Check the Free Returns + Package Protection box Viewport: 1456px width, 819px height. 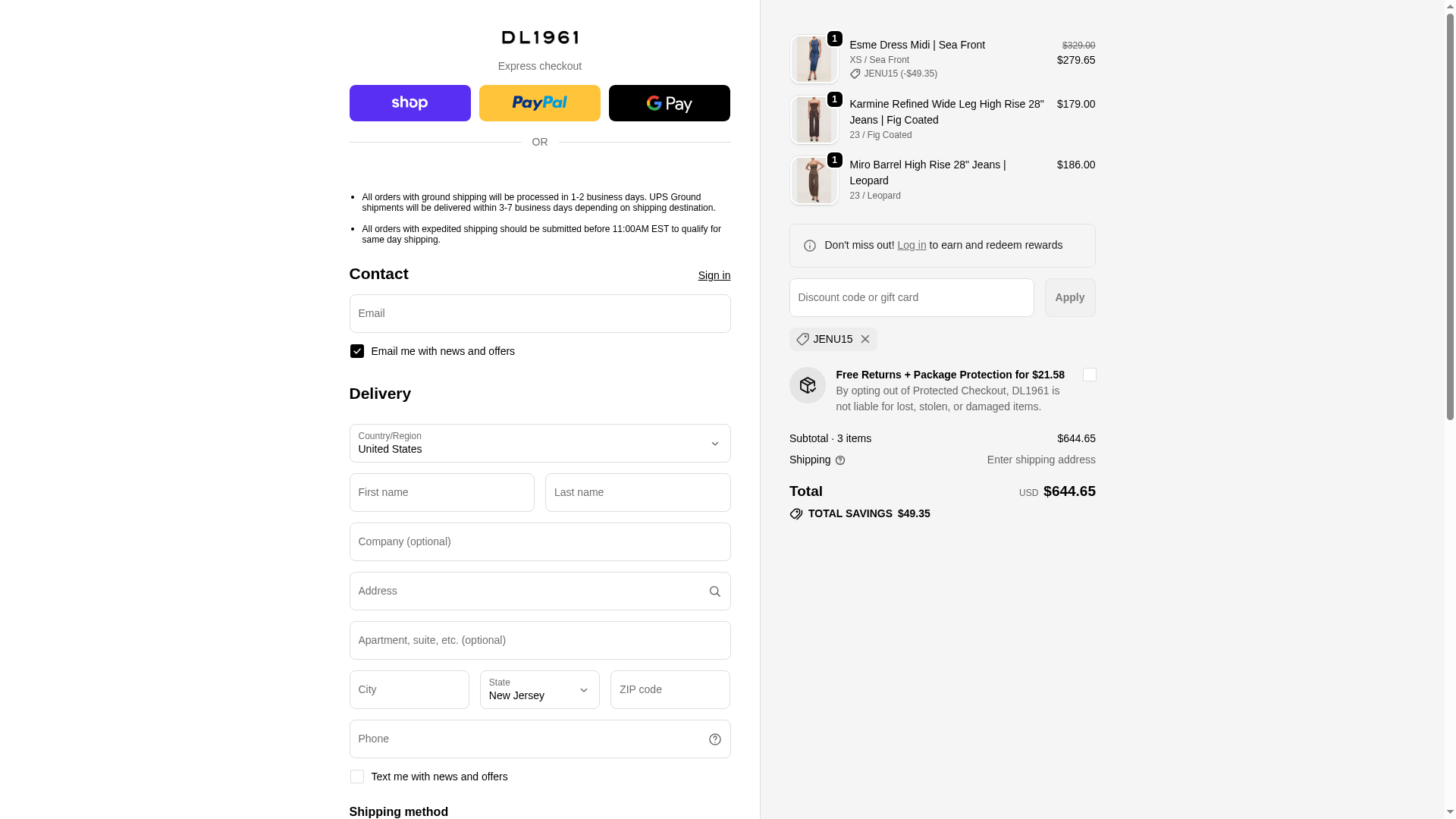[x=1089, y=375]
